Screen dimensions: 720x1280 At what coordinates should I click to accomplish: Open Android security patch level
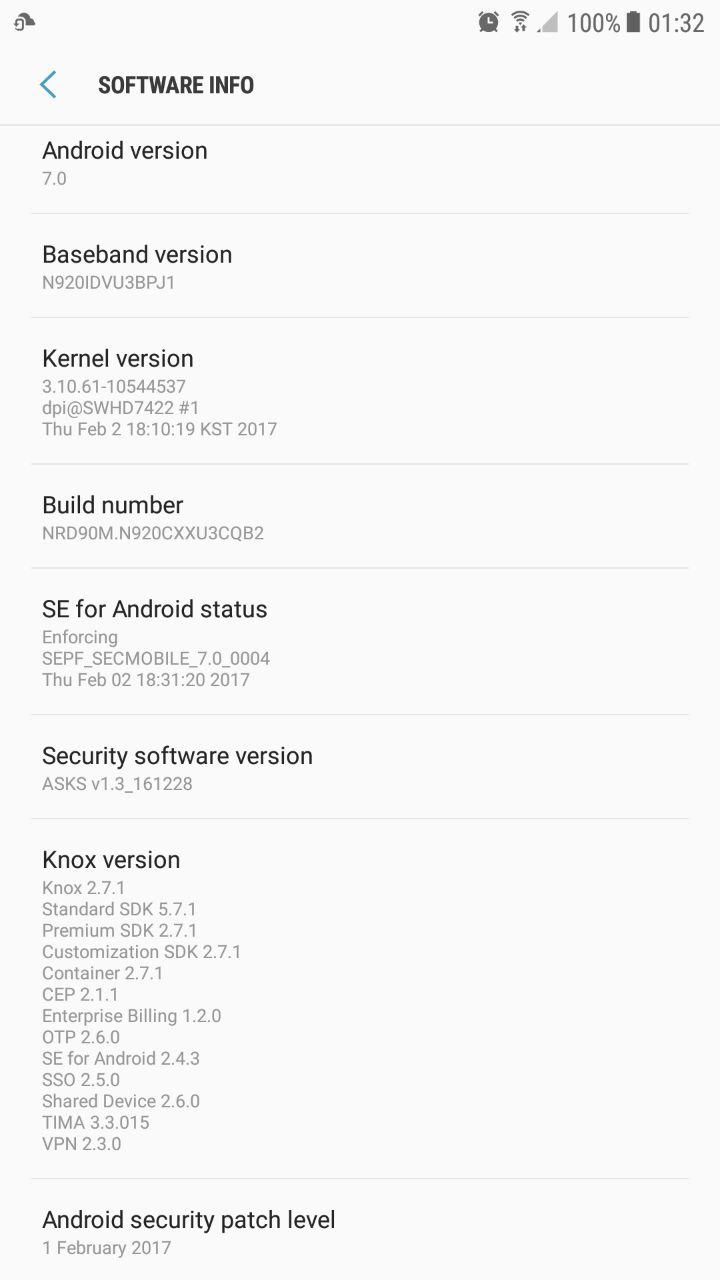[360, 1230]
